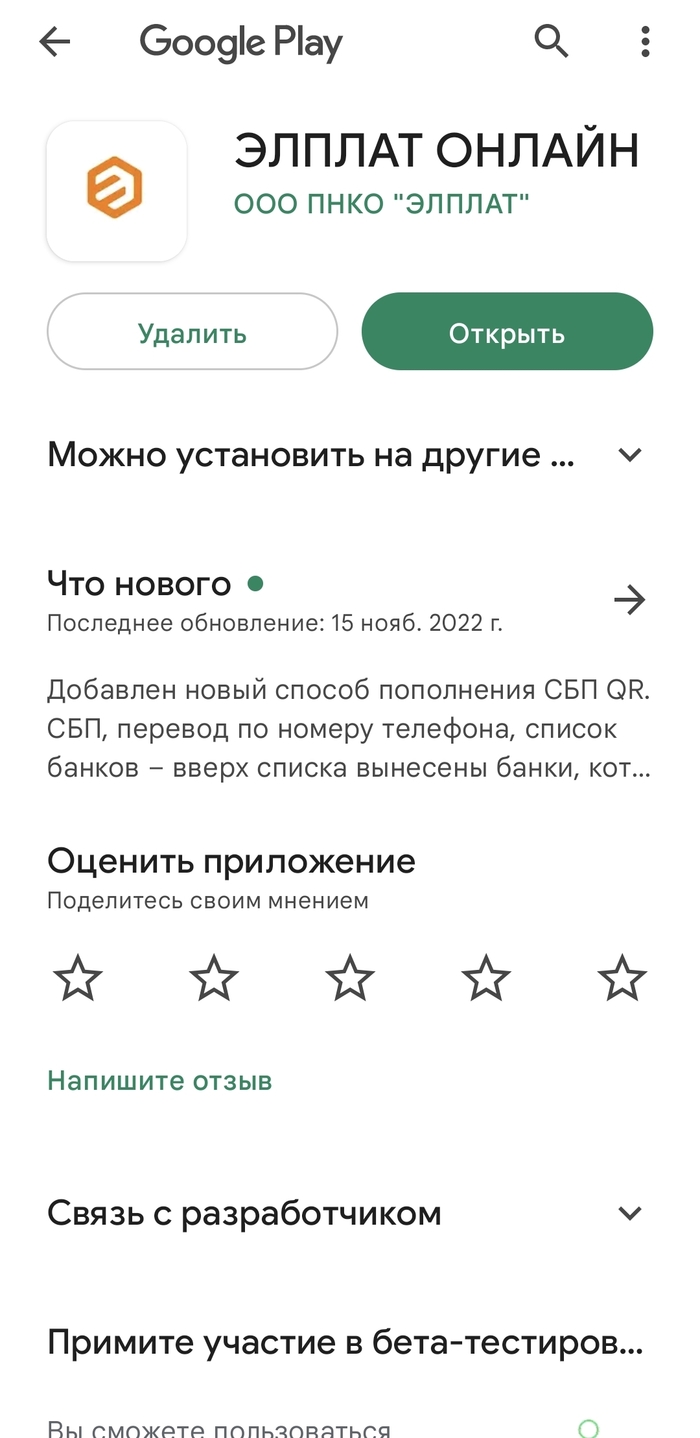Image resolution: width=700 pixels, height=1438 pixels.
Task: Go back using the top arrow
Action: point(54,42)
